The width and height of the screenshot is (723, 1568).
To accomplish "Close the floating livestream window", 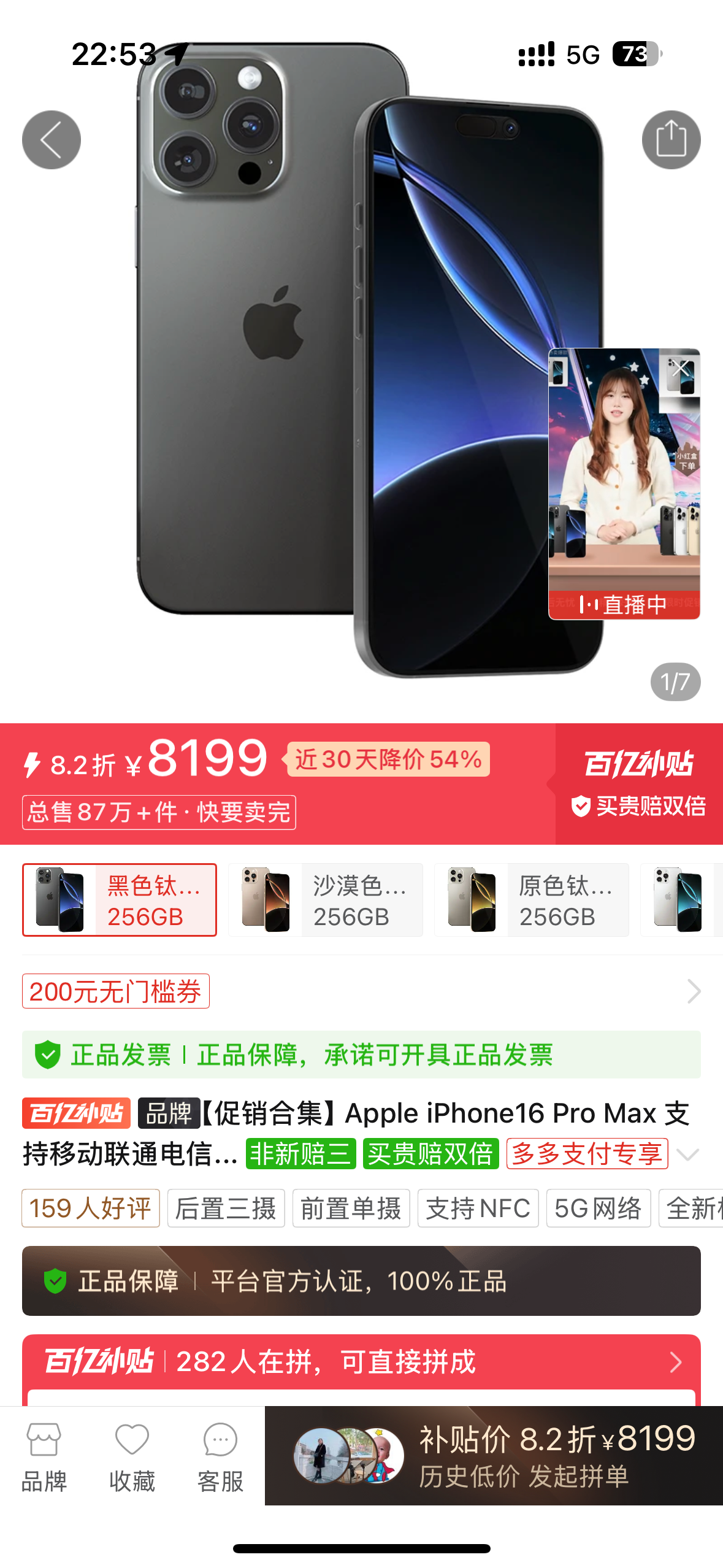I will click(680, 369).
